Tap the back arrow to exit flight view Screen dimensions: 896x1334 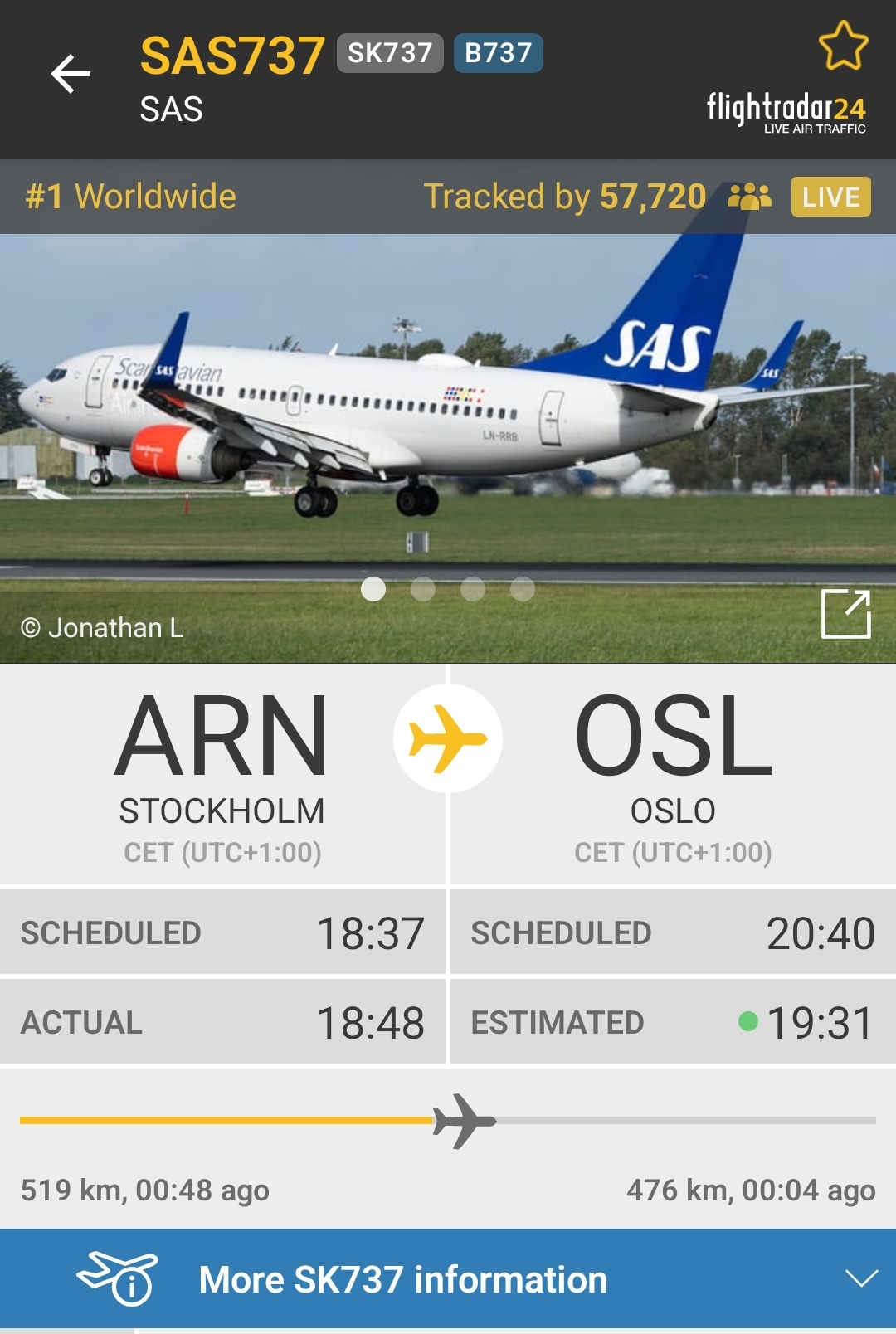(71, 75)
